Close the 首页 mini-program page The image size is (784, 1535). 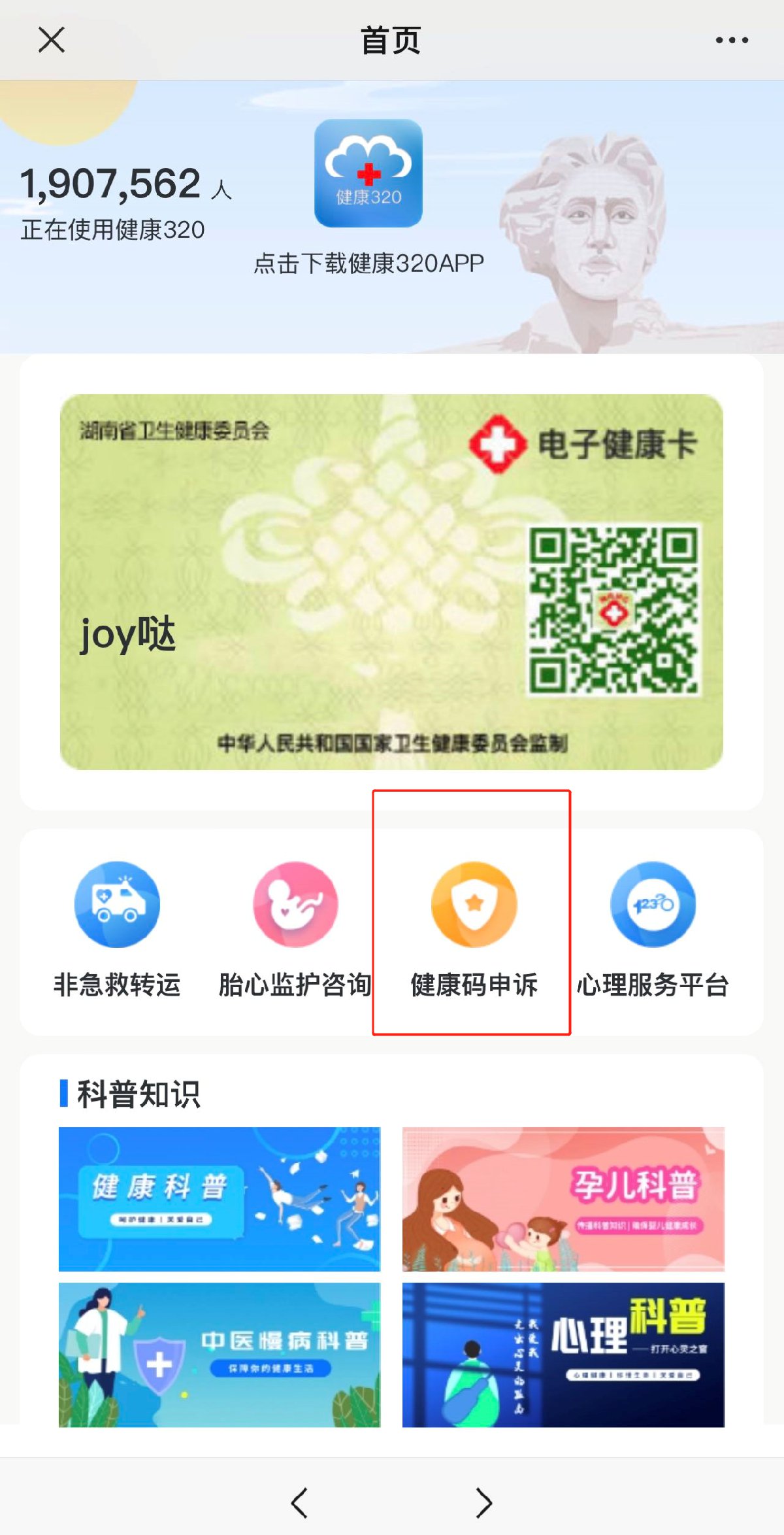tap(52, 40)
